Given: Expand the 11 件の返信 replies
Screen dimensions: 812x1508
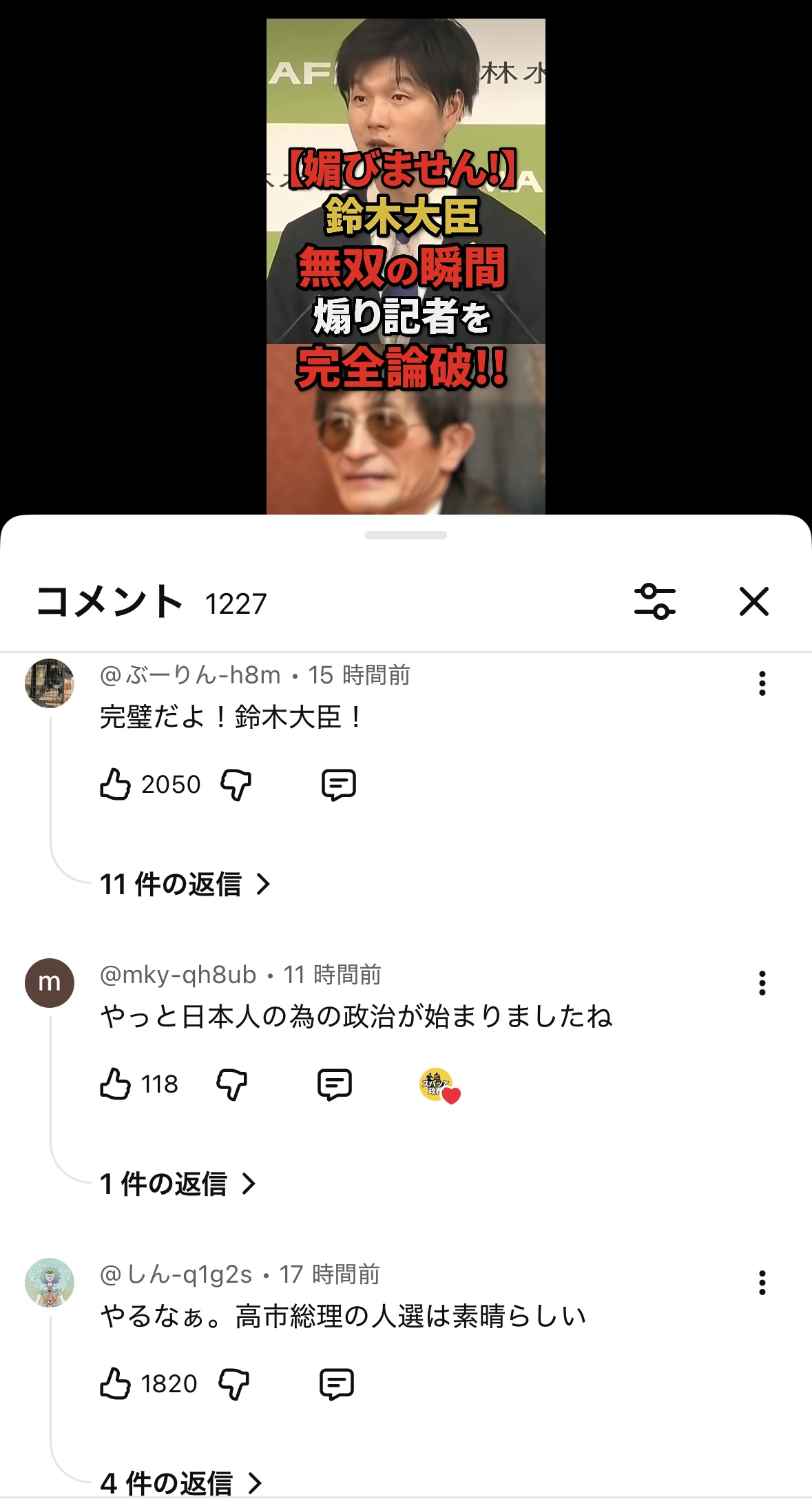Looking at the screenshot, I should pyautogui.click(x=185, y=884).
